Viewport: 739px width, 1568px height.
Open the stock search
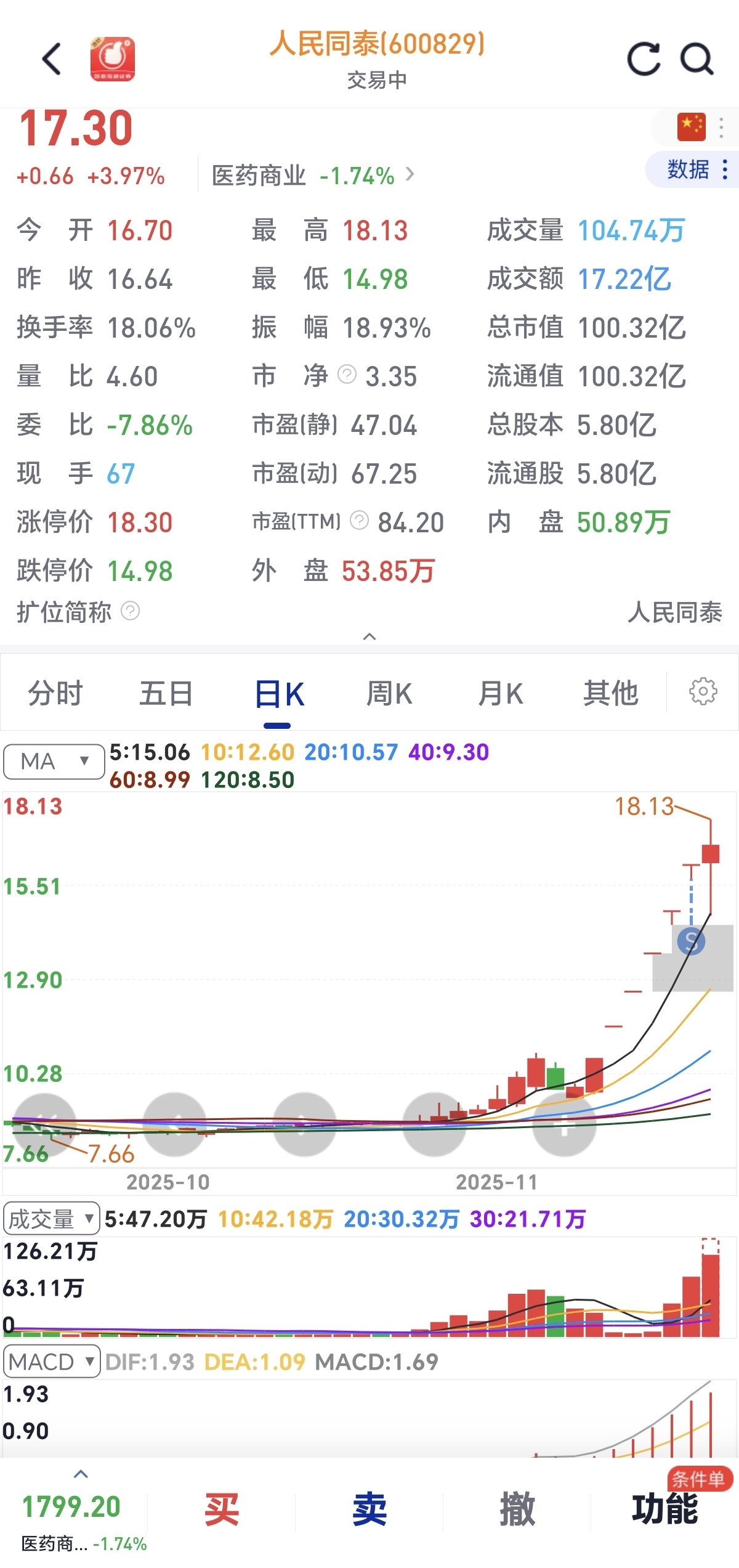tap(697, 59)
